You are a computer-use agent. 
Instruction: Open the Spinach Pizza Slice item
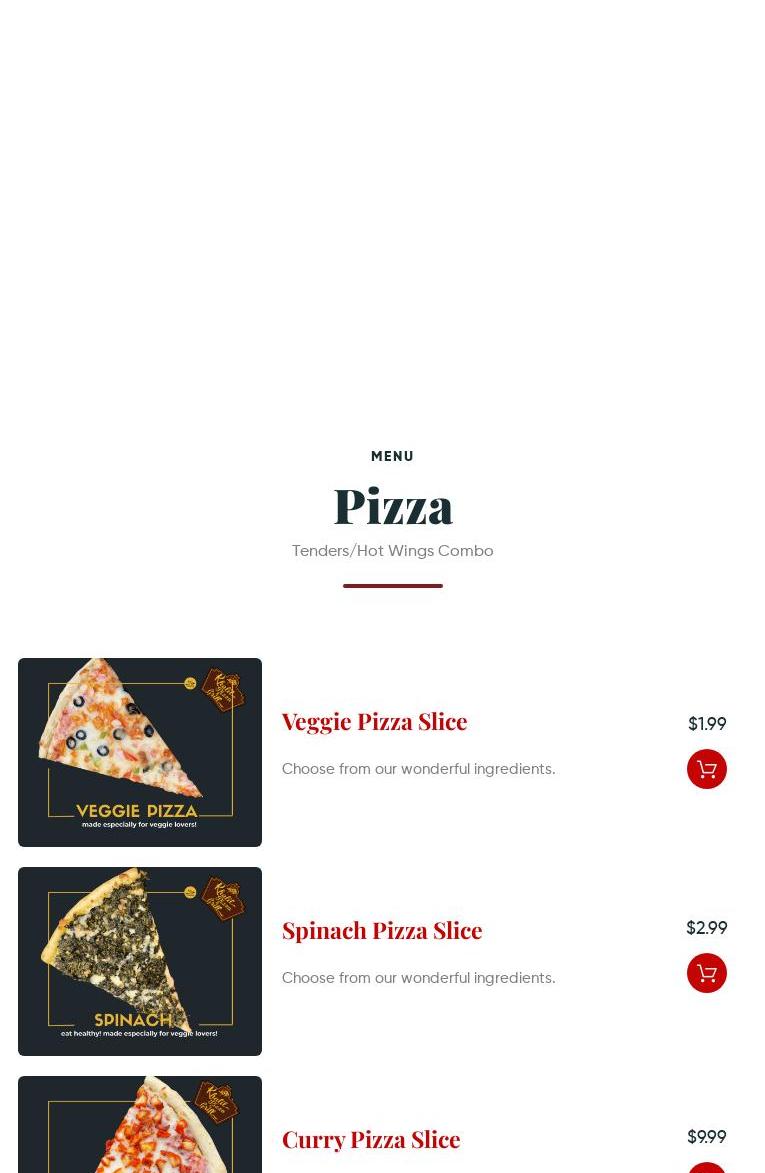pyautogui.click(x=381, y=930)
